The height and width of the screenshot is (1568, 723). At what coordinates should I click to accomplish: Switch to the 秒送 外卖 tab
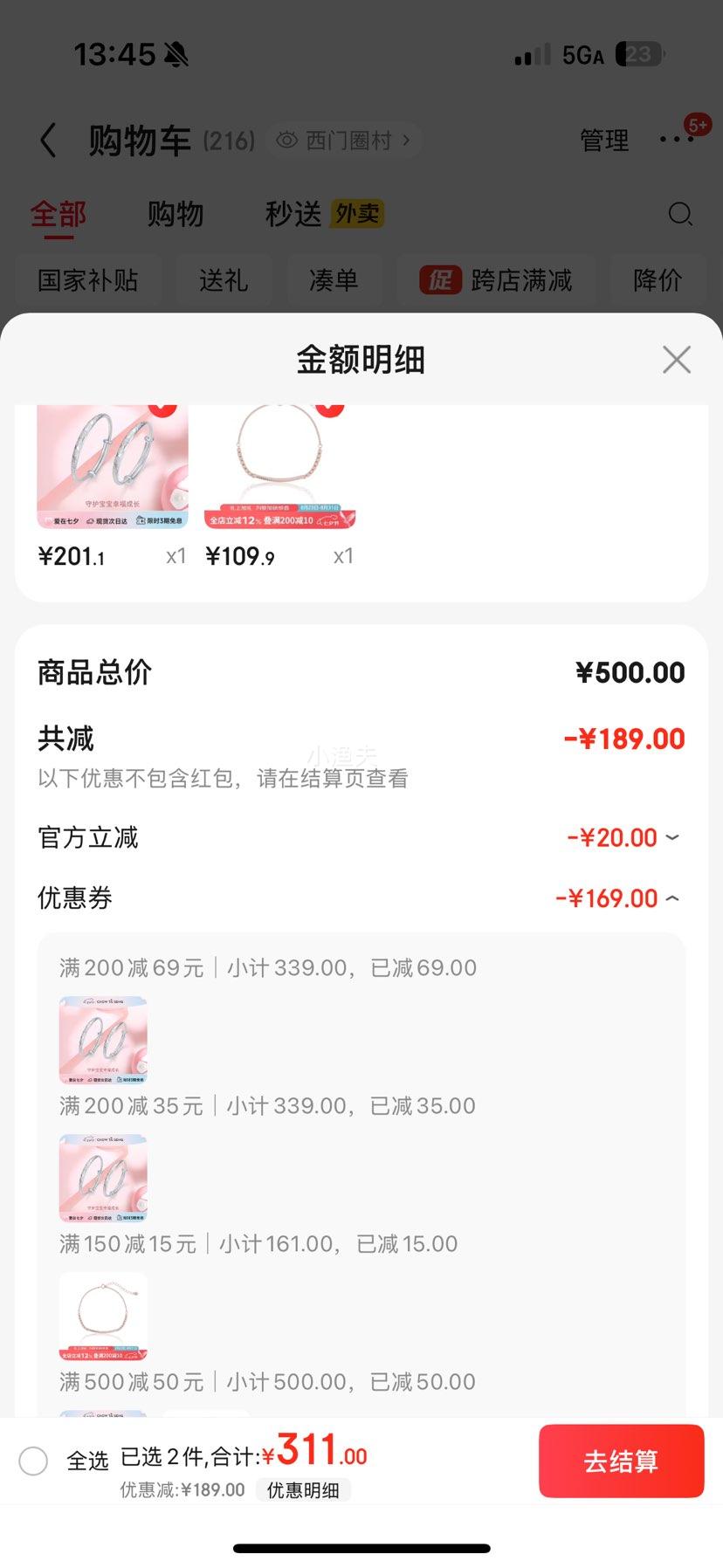325,214
